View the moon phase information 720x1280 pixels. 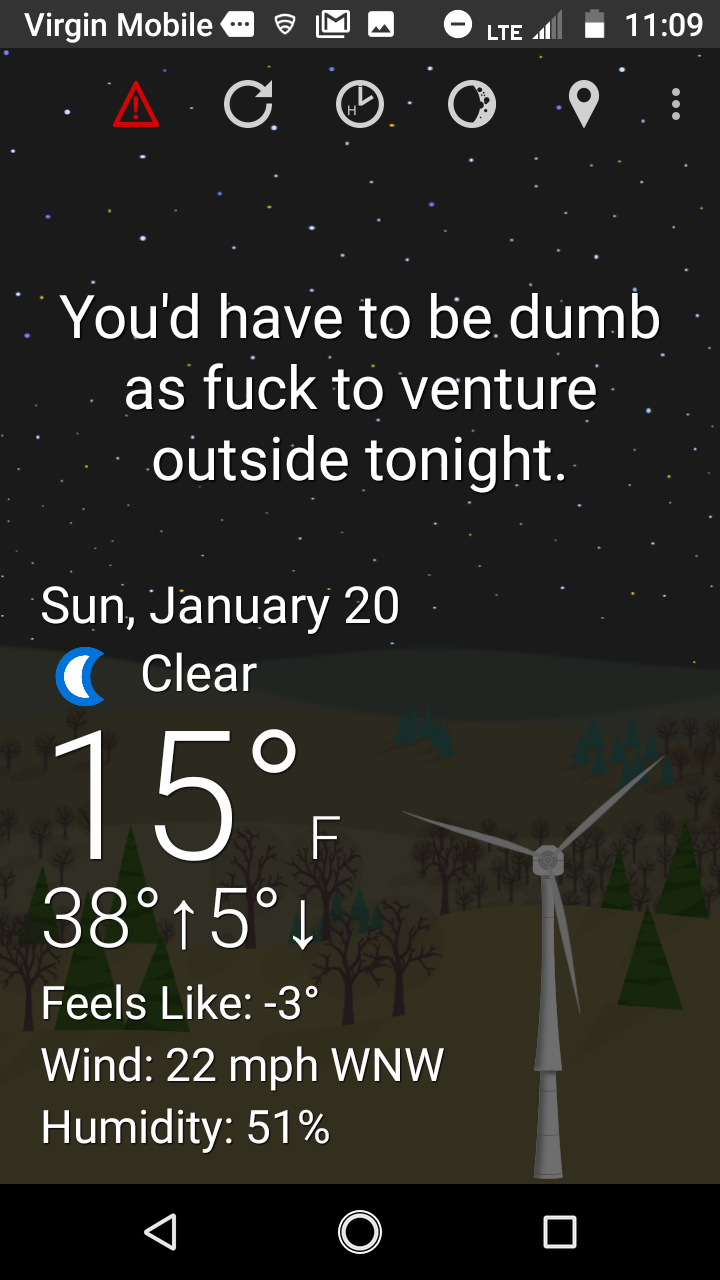(472, 104)
